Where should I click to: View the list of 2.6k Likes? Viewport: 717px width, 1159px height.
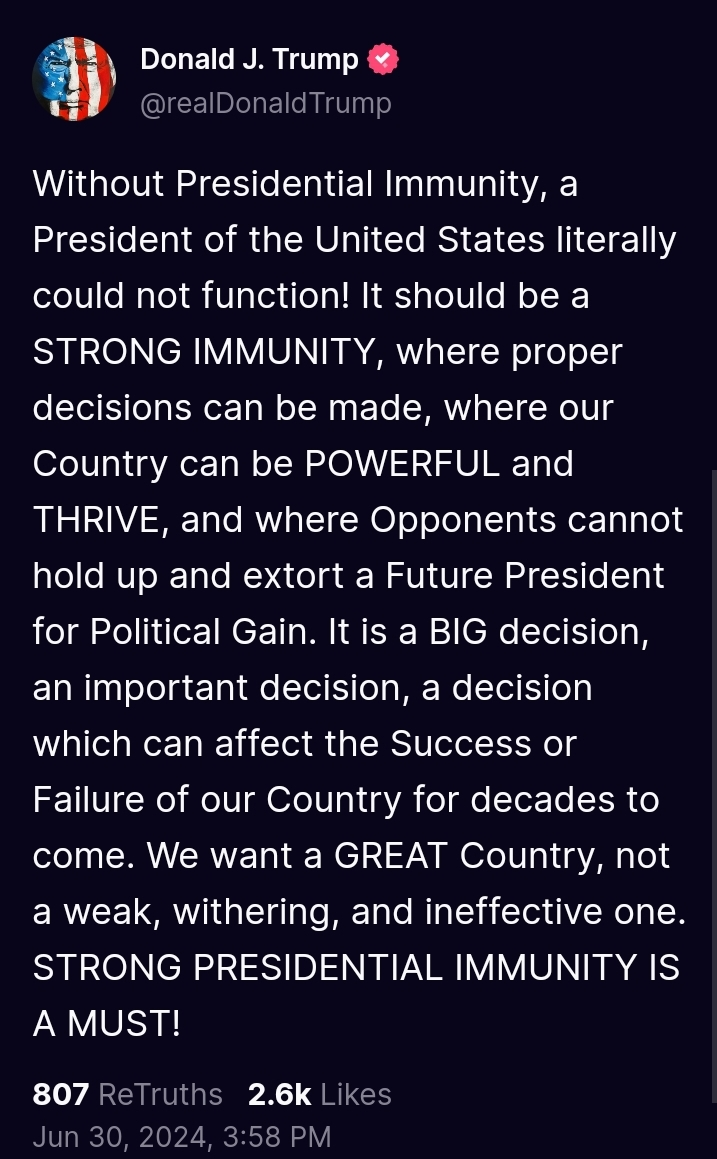(x=319, y=1094)
